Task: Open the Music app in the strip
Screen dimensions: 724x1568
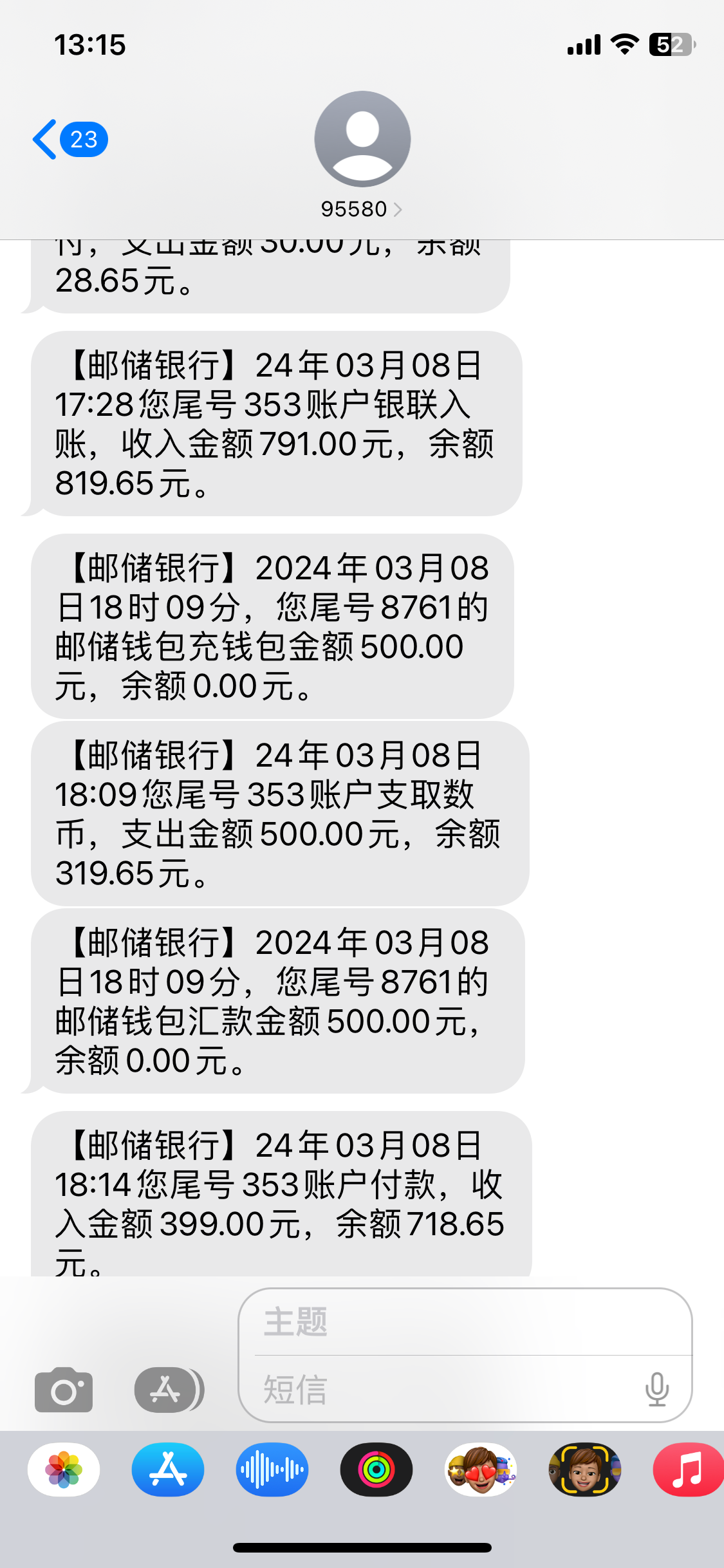Action: coord(687,1470)
